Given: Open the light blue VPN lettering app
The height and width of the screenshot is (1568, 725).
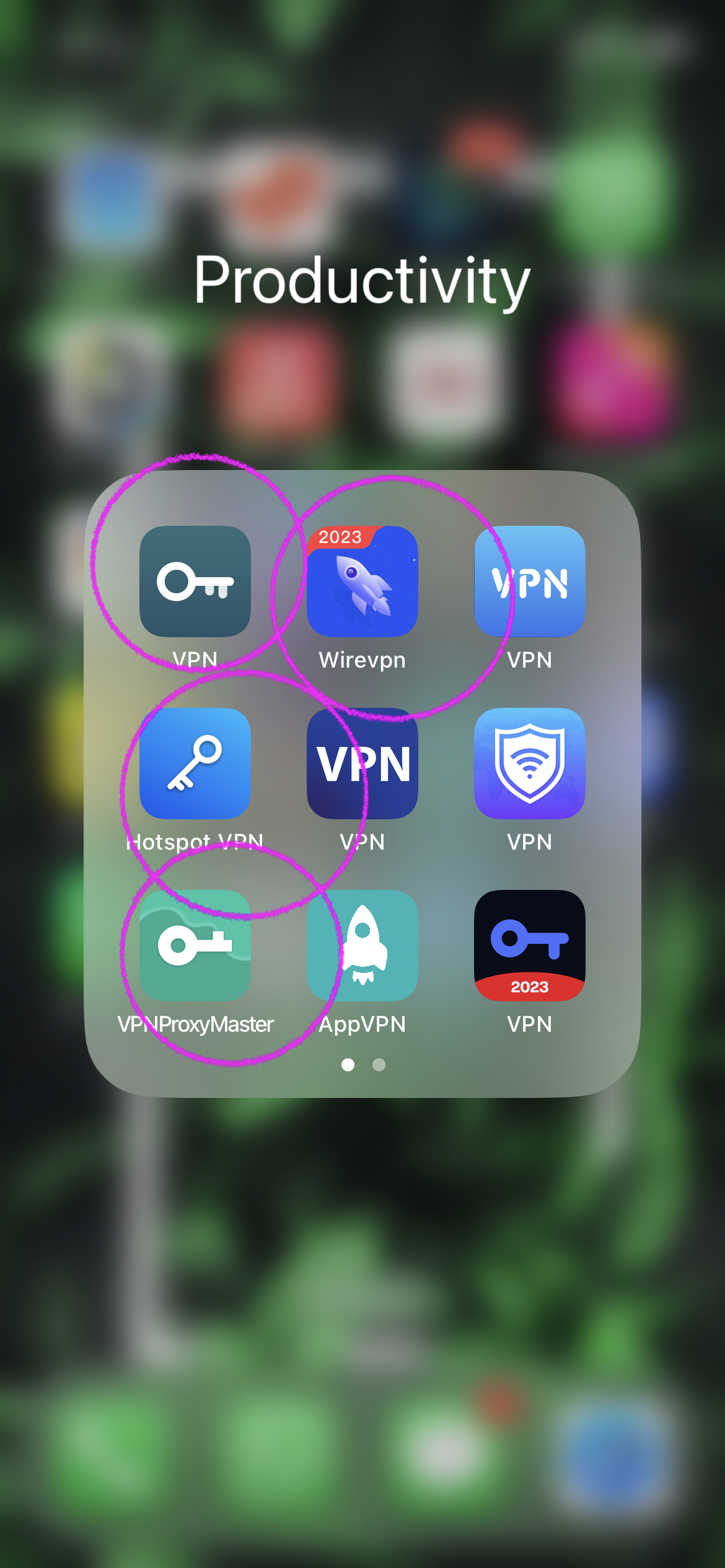Looking at the screenshot, I should click(x=530, y=581).
